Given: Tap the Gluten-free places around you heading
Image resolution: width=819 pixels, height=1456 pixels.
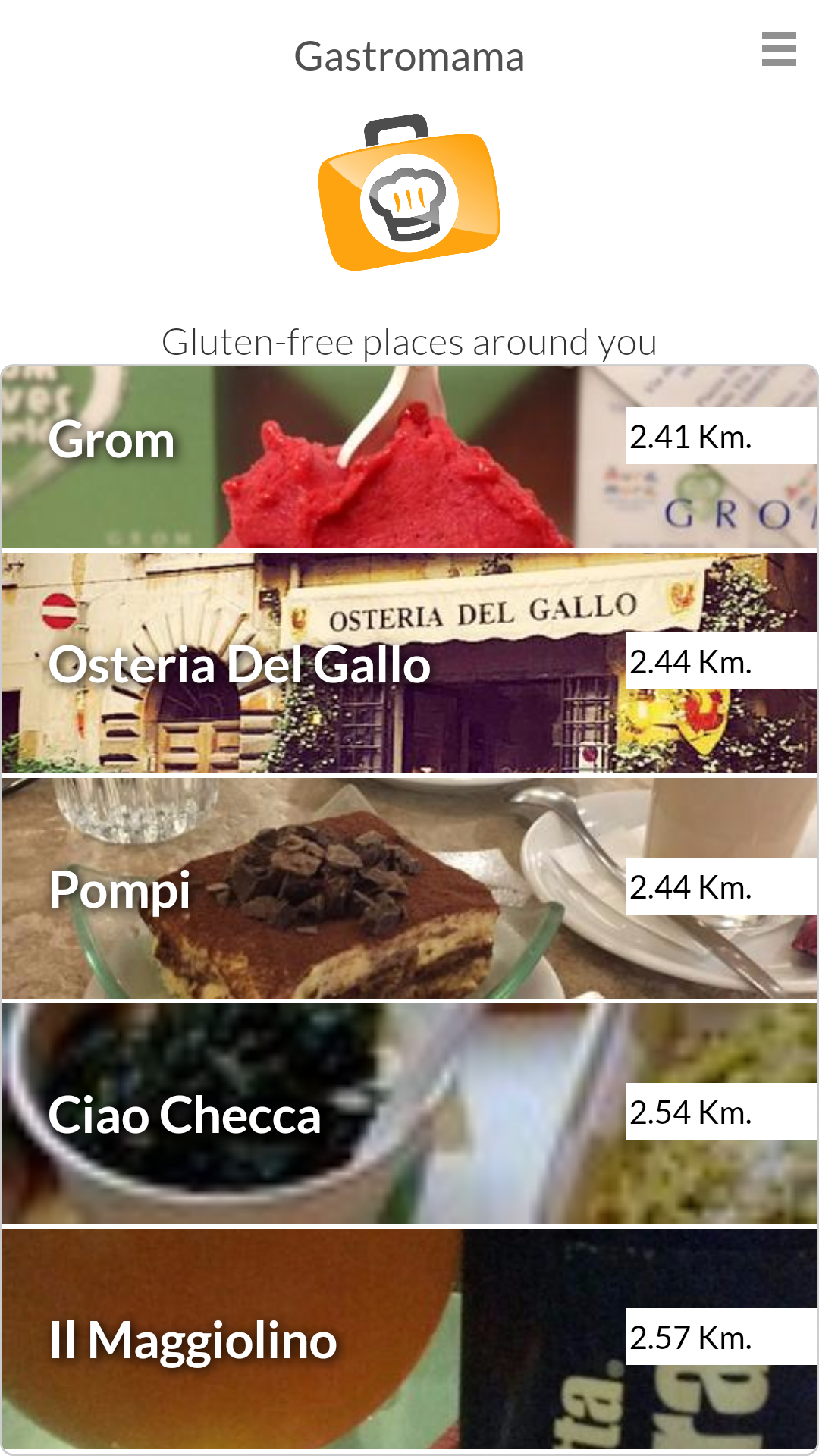Looking at the screenshot, I should [x=409, y=343].
